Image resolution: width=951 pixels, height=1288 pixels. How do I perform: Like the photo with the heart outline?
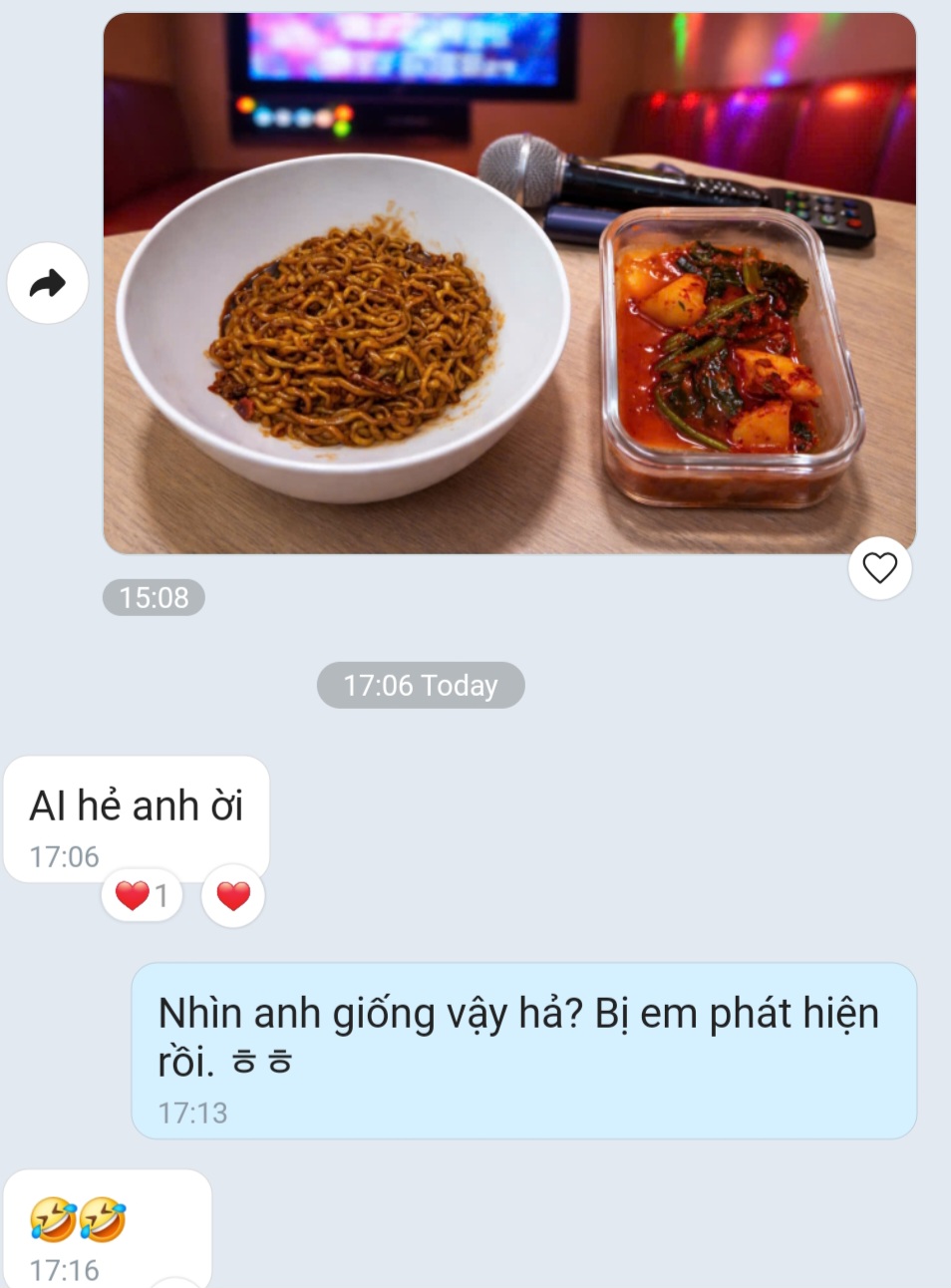tap(879, 568)
